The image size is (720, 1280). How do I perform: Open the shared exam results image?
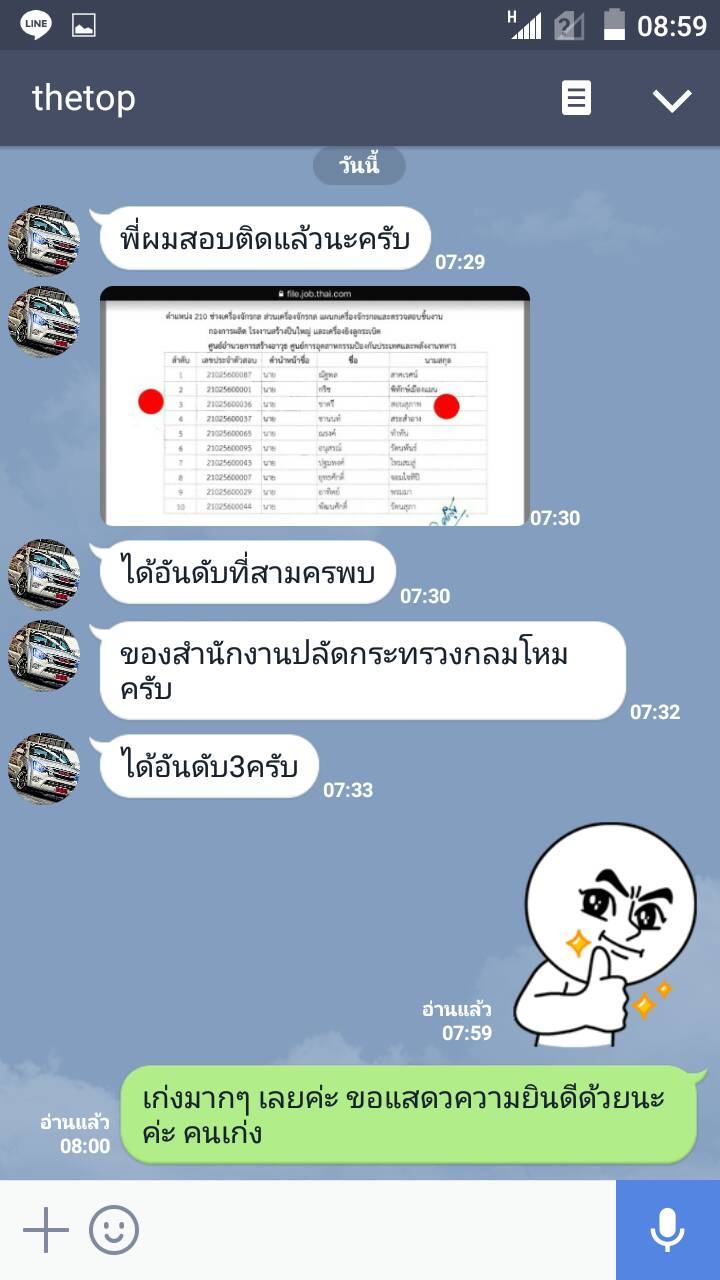pyautogui.click(x=314, y=405)
